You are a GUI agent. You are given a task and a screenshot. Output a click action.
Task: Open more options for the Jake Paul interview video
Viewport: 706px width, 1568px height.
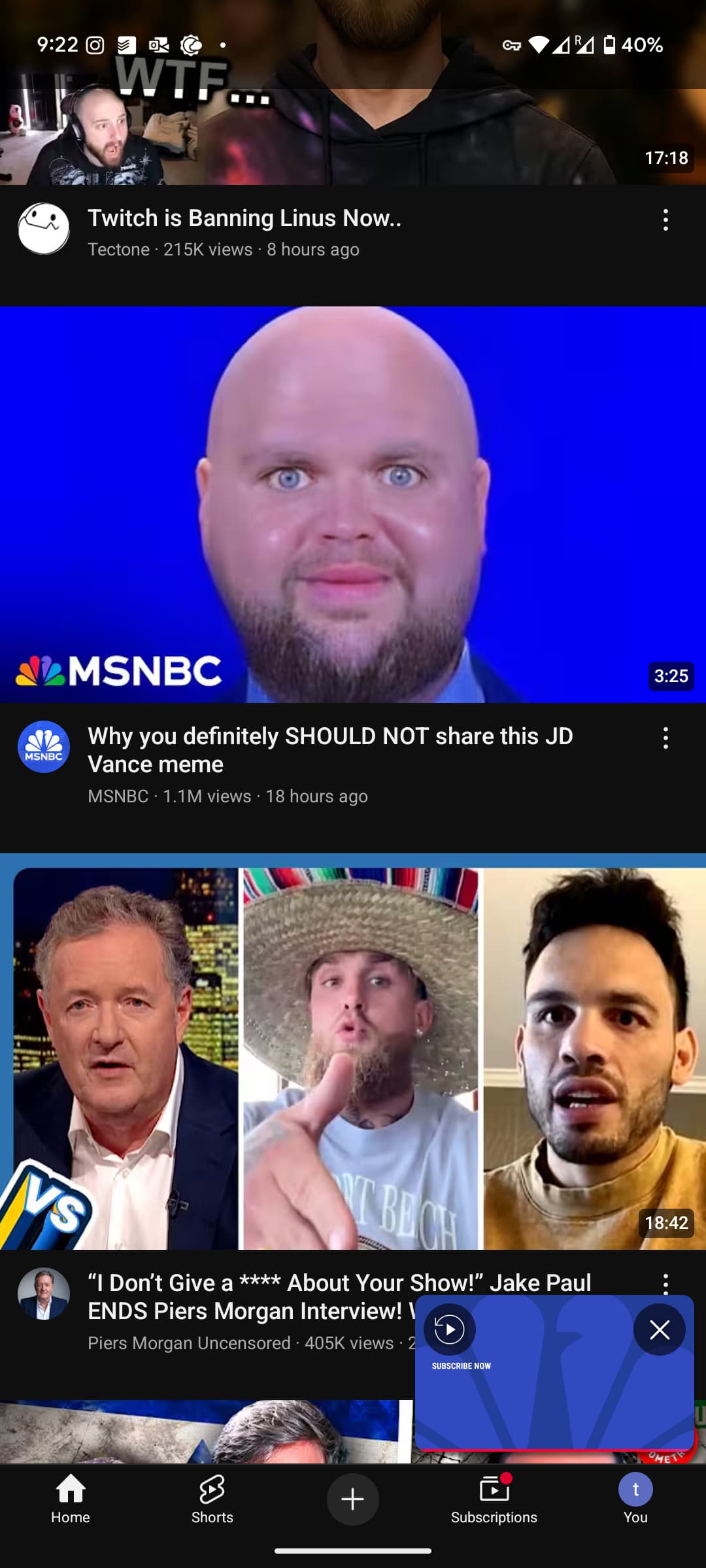coord(665,1282)
